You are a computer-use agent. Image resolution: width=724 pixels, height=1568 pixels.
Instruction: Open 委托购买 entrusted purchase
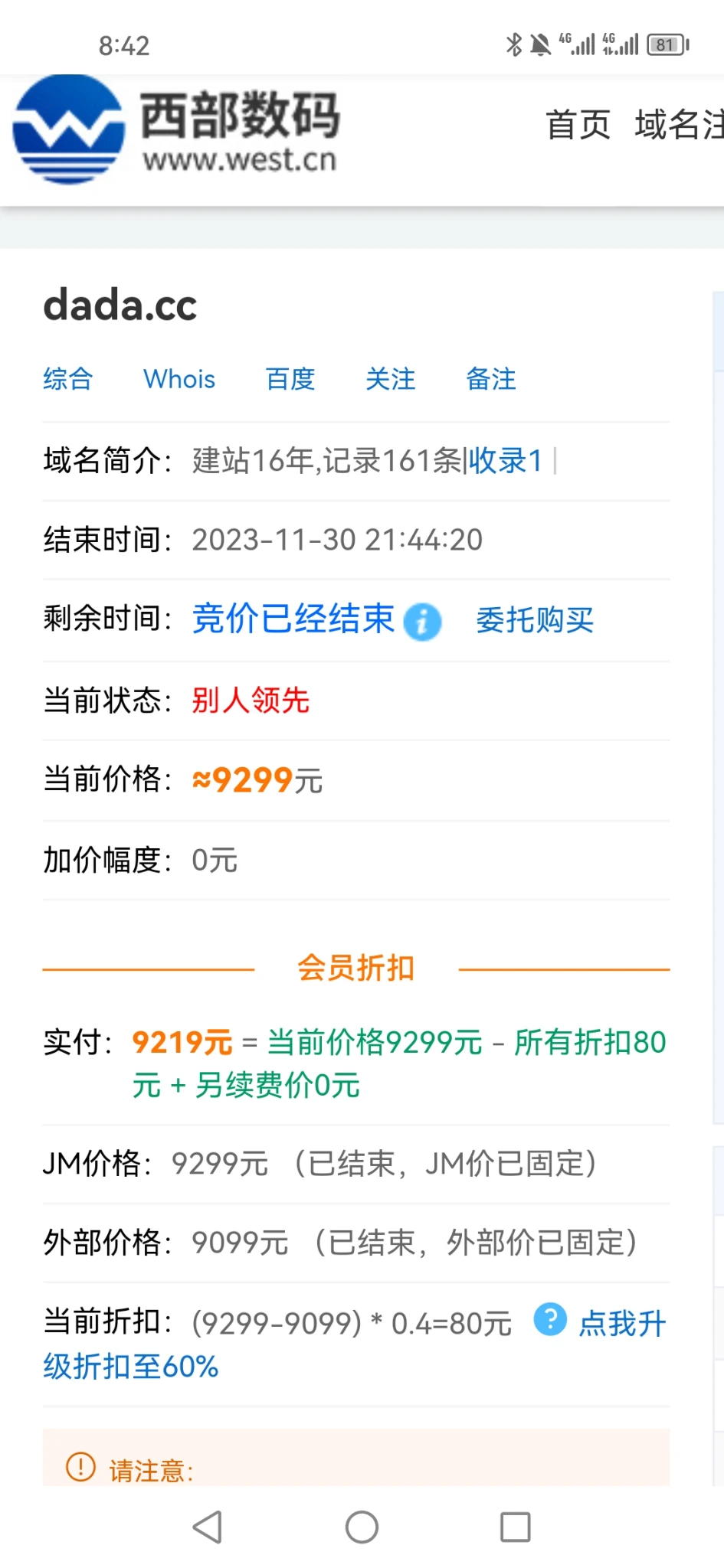click(535, 620)
